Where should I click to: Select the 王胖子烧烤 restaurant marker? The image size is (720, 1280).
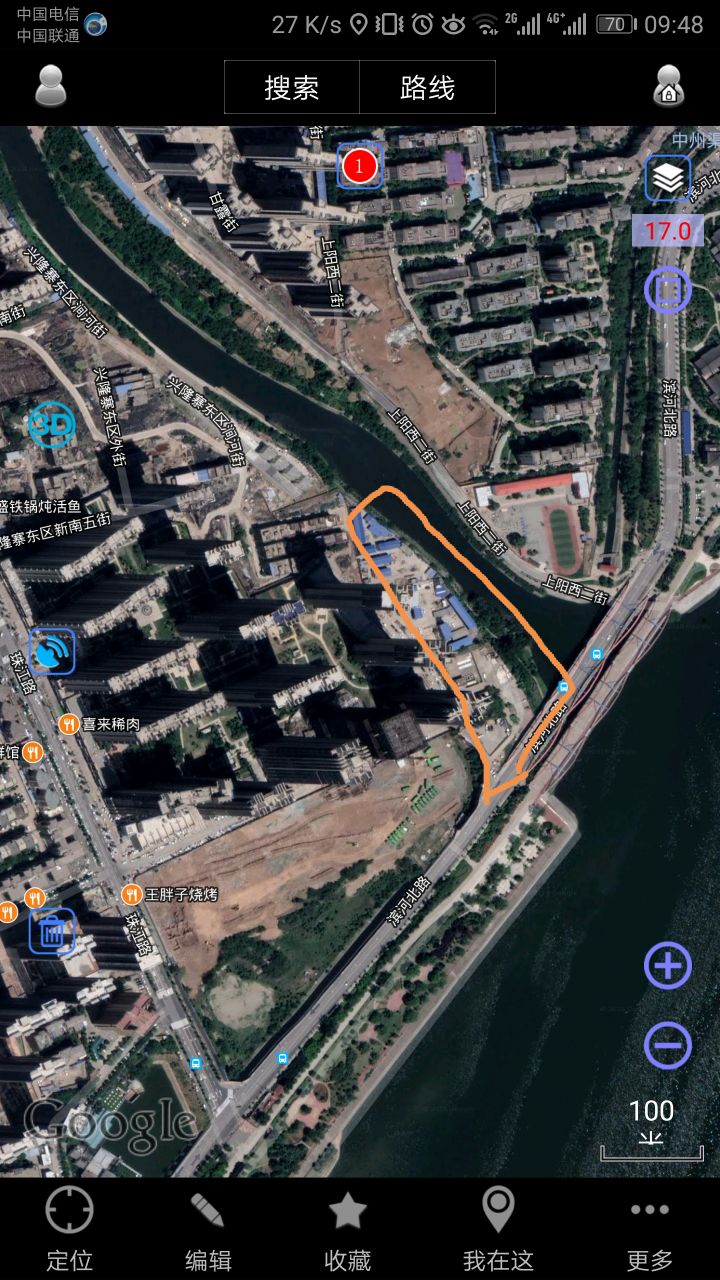(x=131, y=894)
